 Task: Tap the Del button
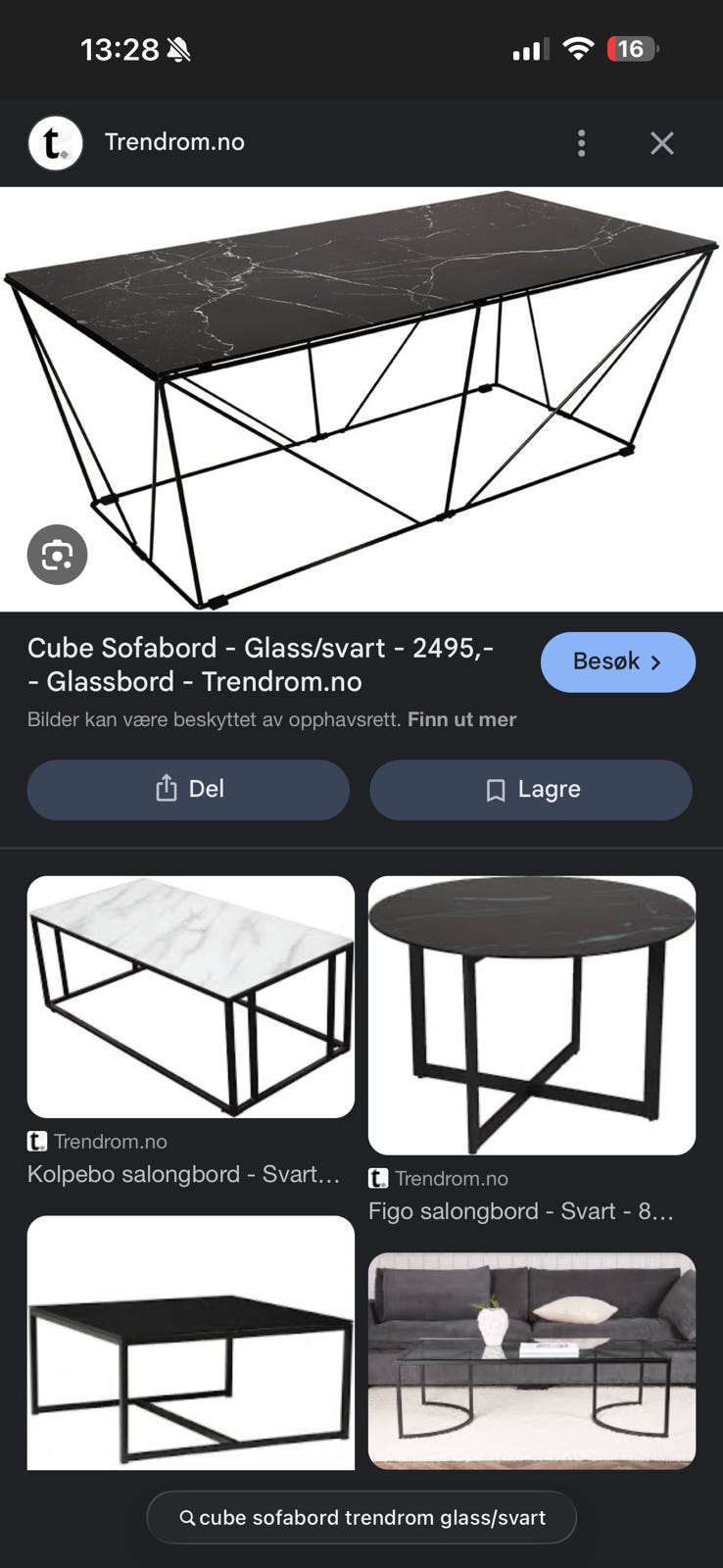[x=188, y=789]
